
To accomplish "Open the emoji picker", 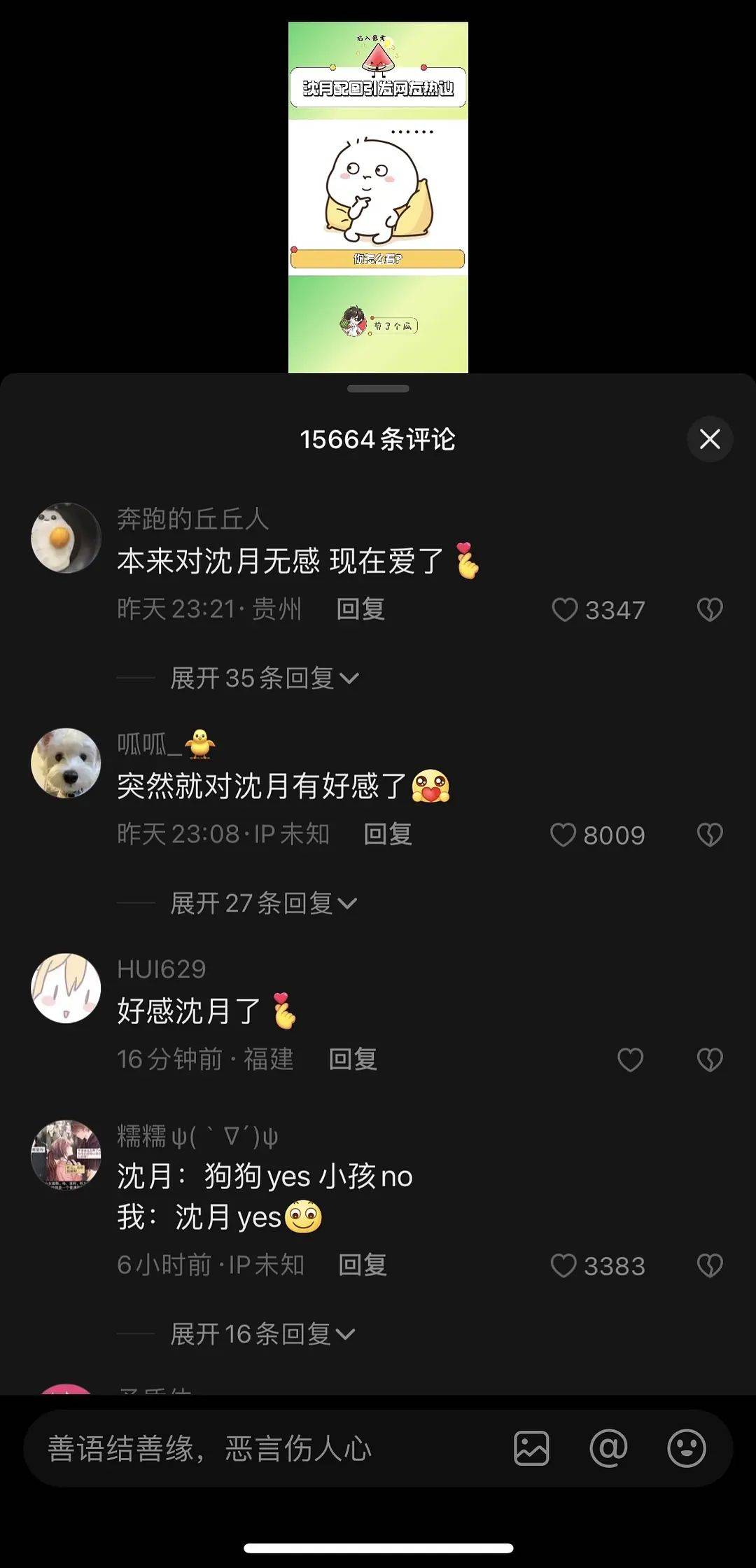I will 686,1448.
